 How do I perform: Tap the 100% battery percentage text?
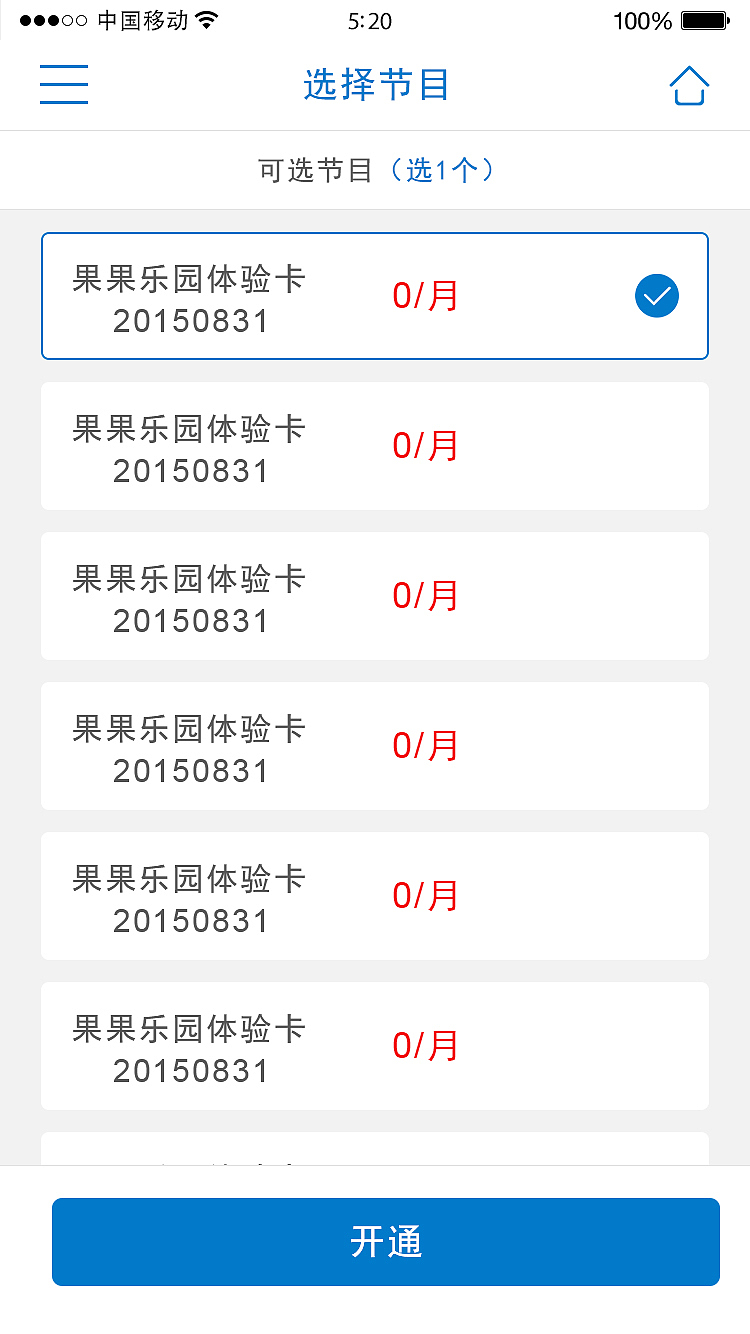(642, 20)
